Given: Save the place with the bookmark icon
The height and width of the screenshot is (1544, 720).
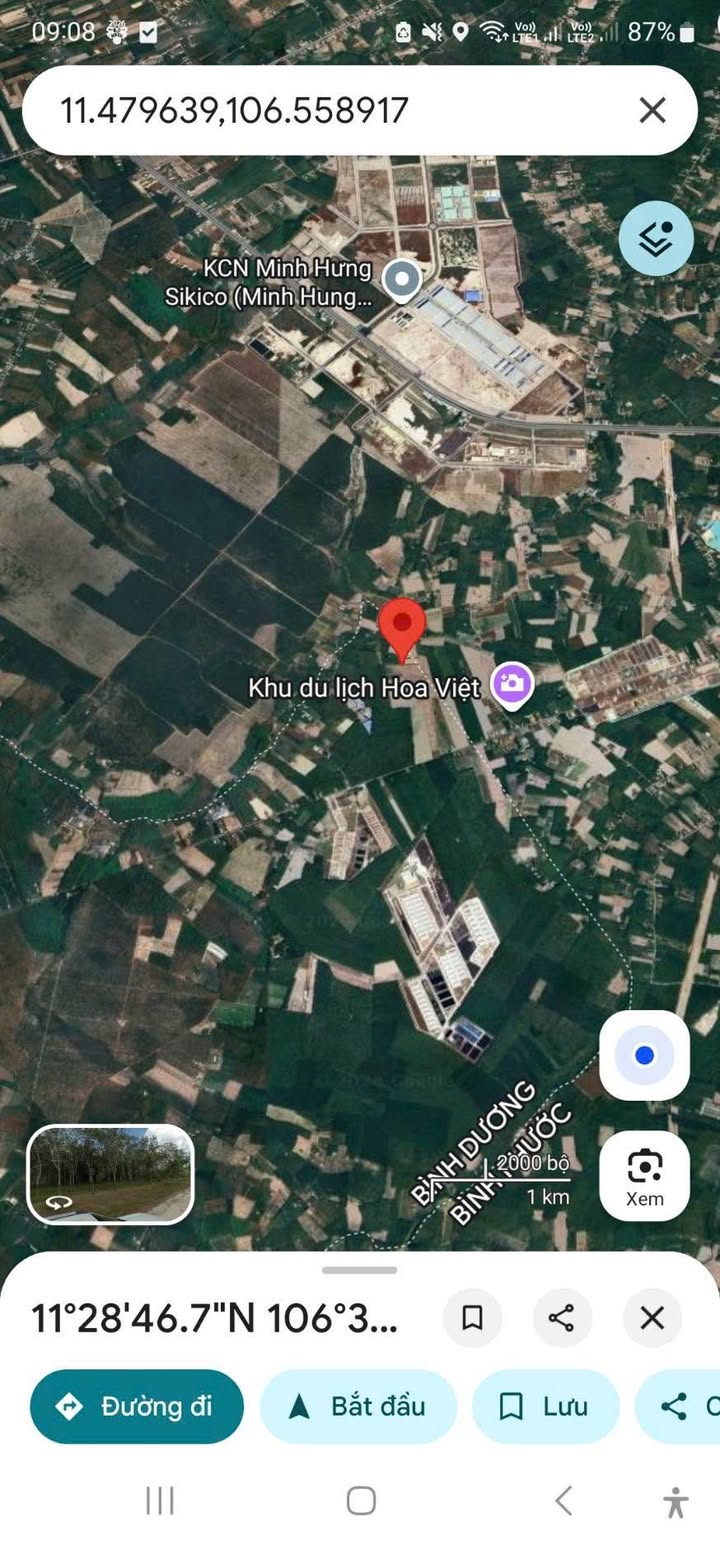Looking at the screenshot, I should point(472,1318).
